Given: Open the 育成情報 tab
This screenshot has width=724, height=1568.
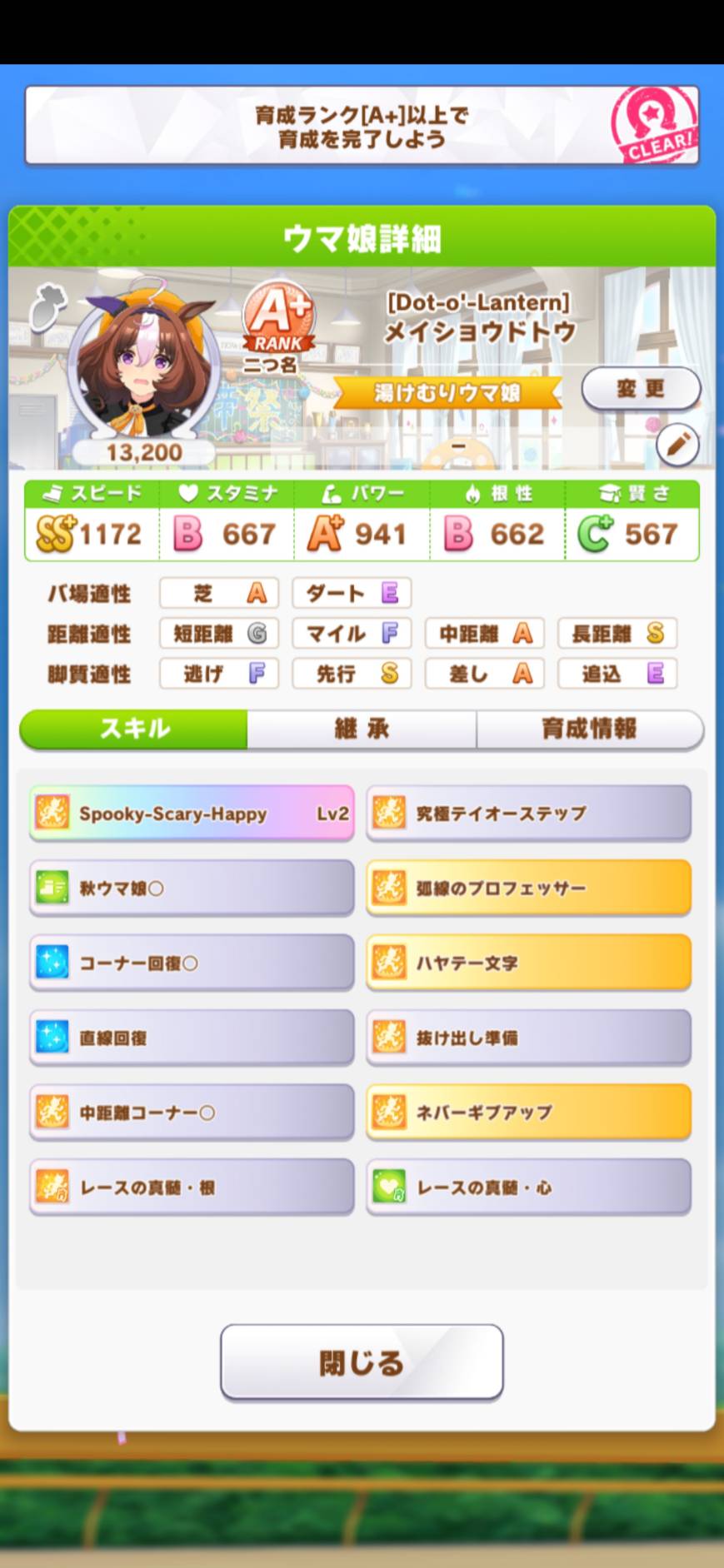Looking at the screenshot, I should [590, 729].
